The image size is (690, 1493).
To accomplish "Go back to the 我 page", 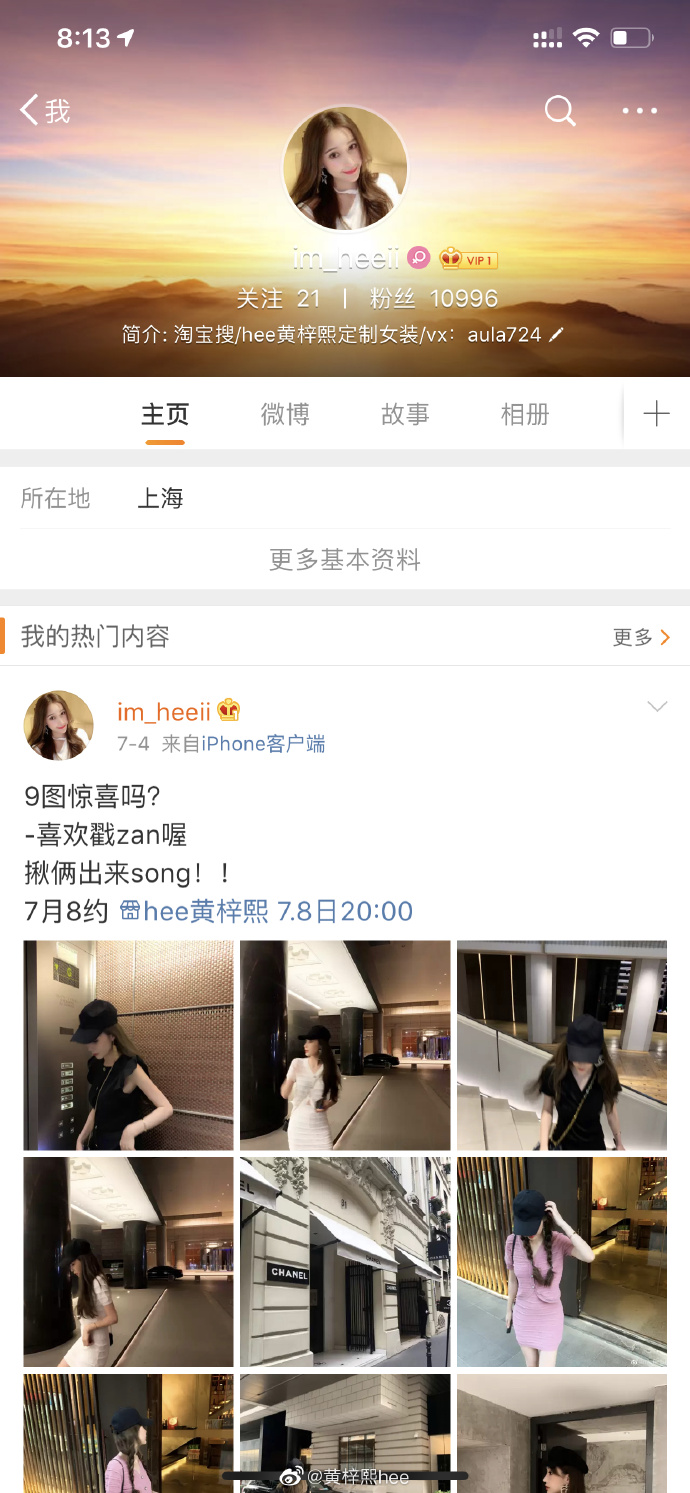I will point(45,110).
